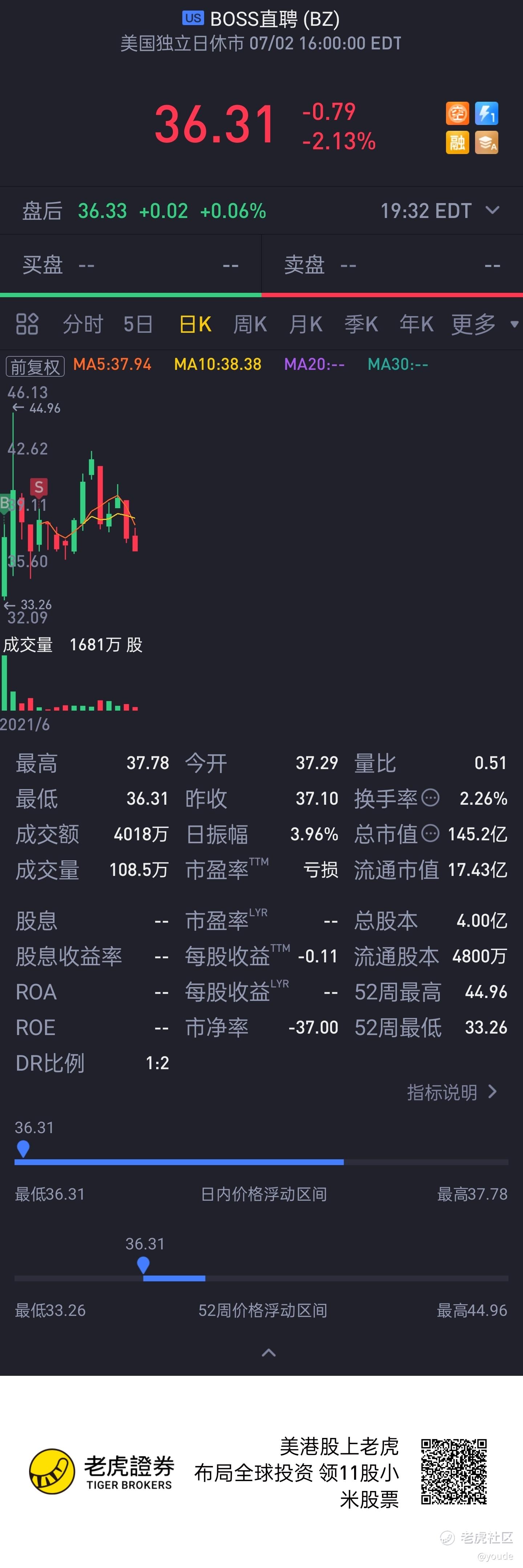Image resolution: width=523 pixels, height=1568 pixels.
Task: Tap the orange 融 margin badge
Action: pos(457,142)
